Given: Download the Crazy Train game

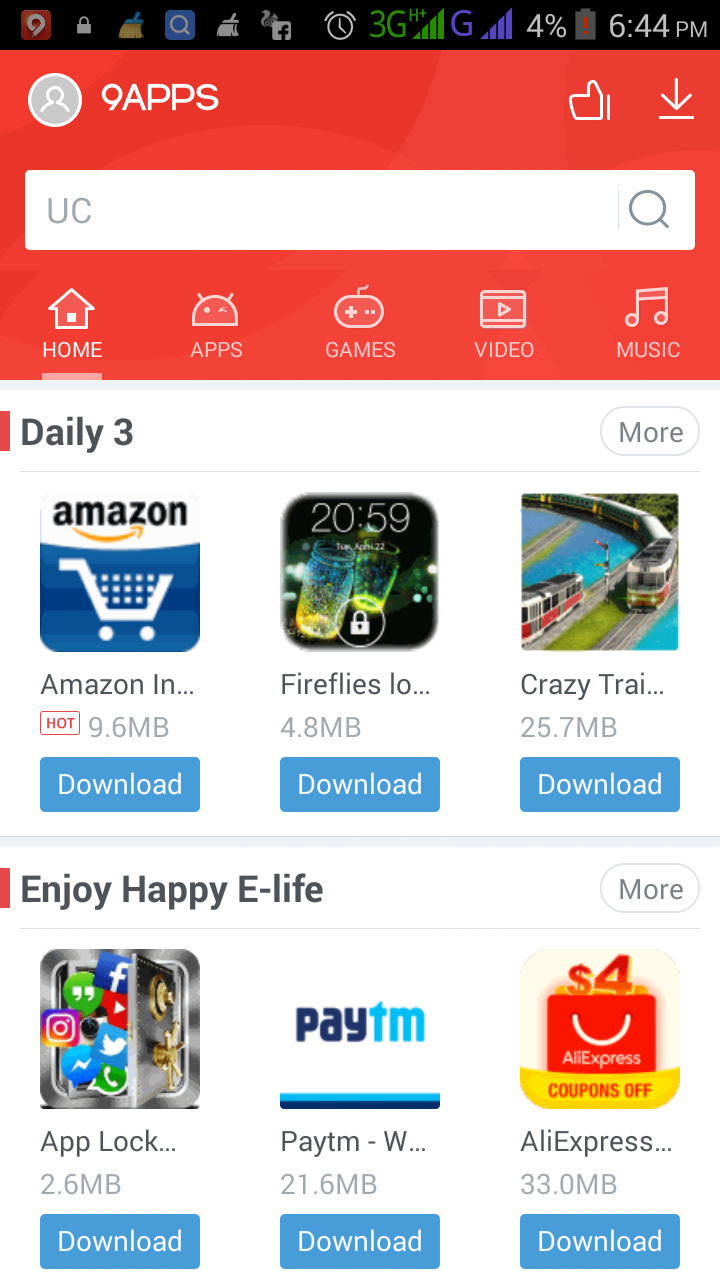Looking at the screenshot, I should tap(600, 784).
